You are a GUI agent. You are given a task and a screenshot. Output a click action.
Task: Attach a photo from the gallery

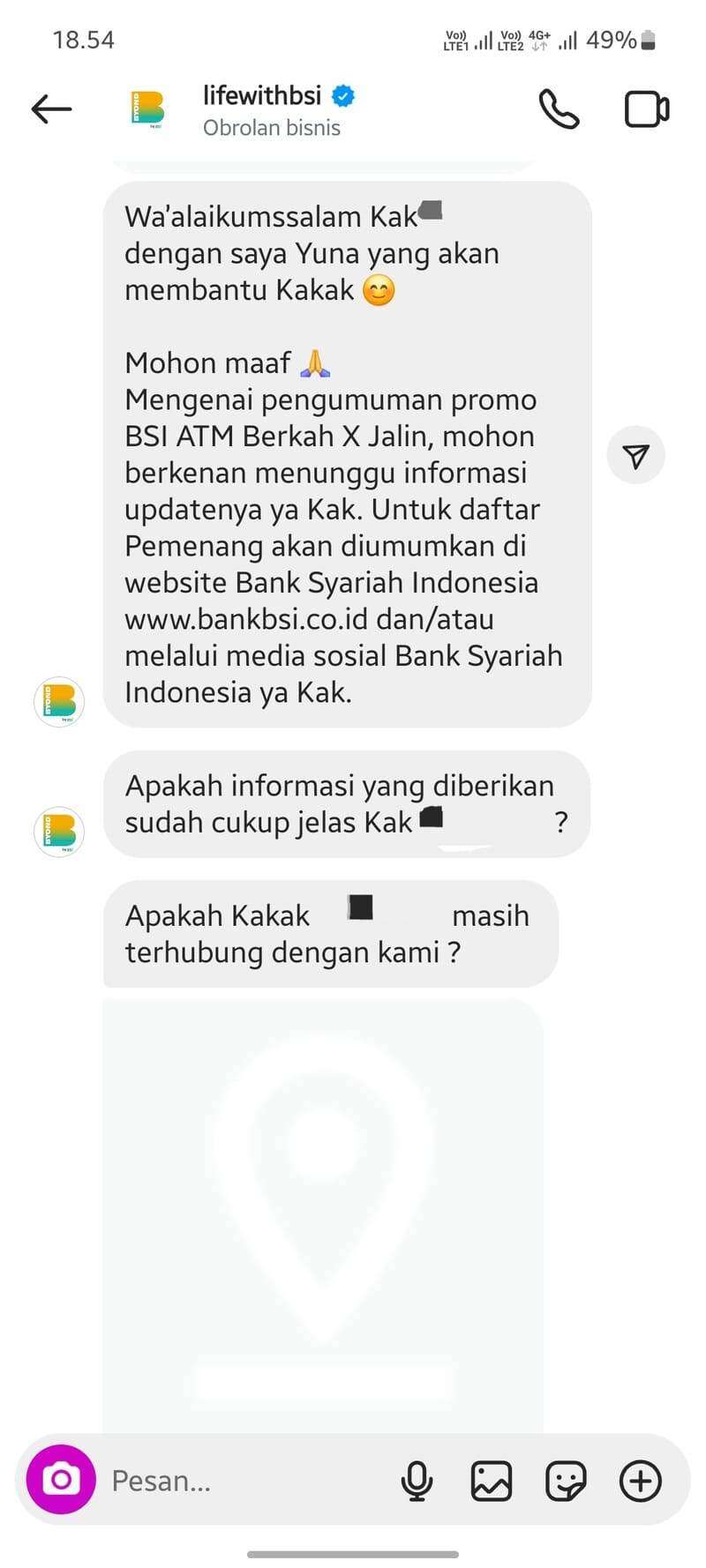[492, 1480]
